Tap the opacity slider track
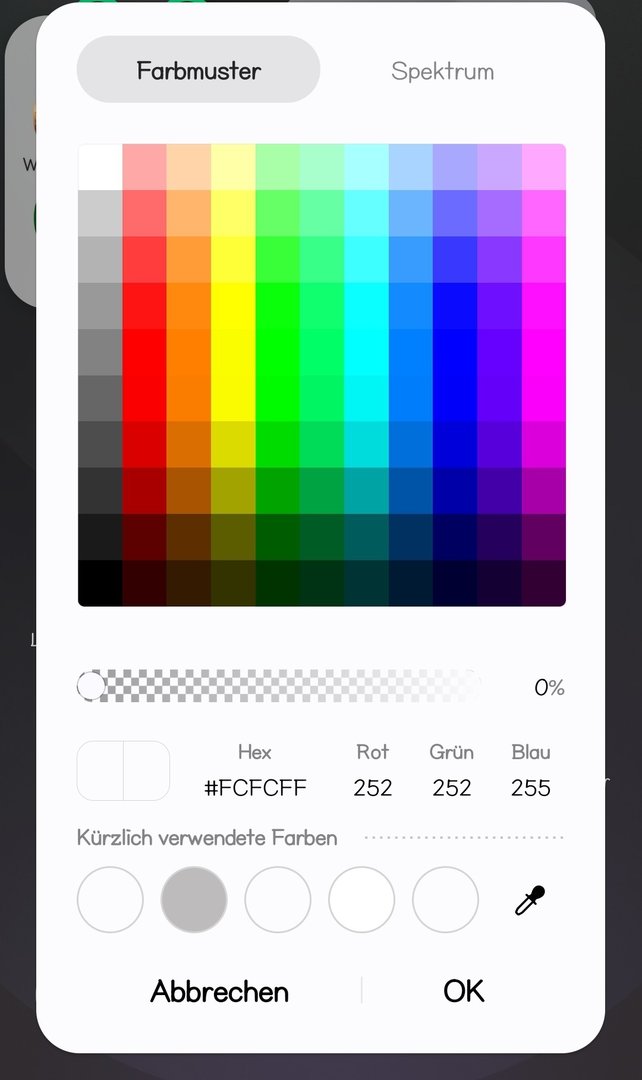The height and width of the screenshot is (1080, 642). coord(290,686)
